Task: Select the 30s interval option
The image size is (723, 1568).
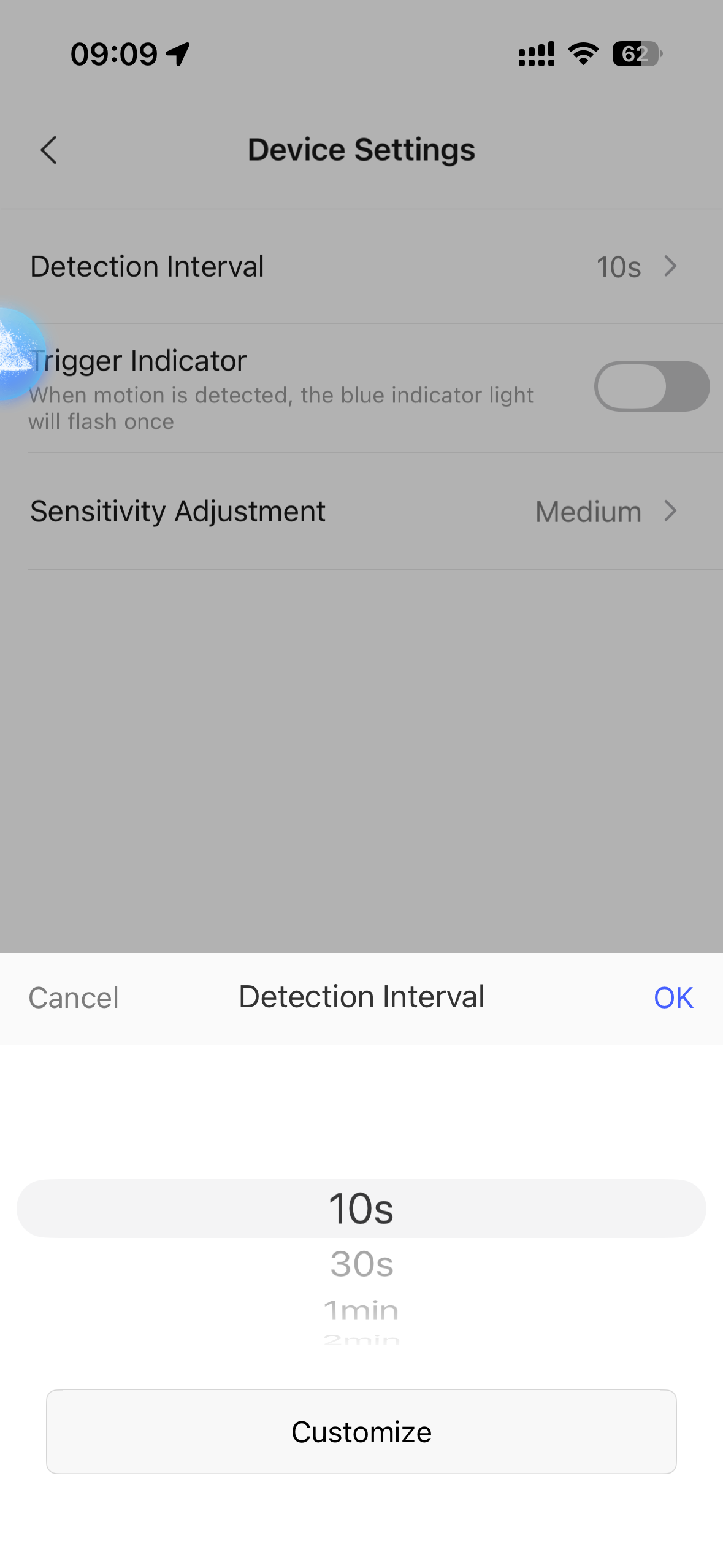Action: (361, 1264)
